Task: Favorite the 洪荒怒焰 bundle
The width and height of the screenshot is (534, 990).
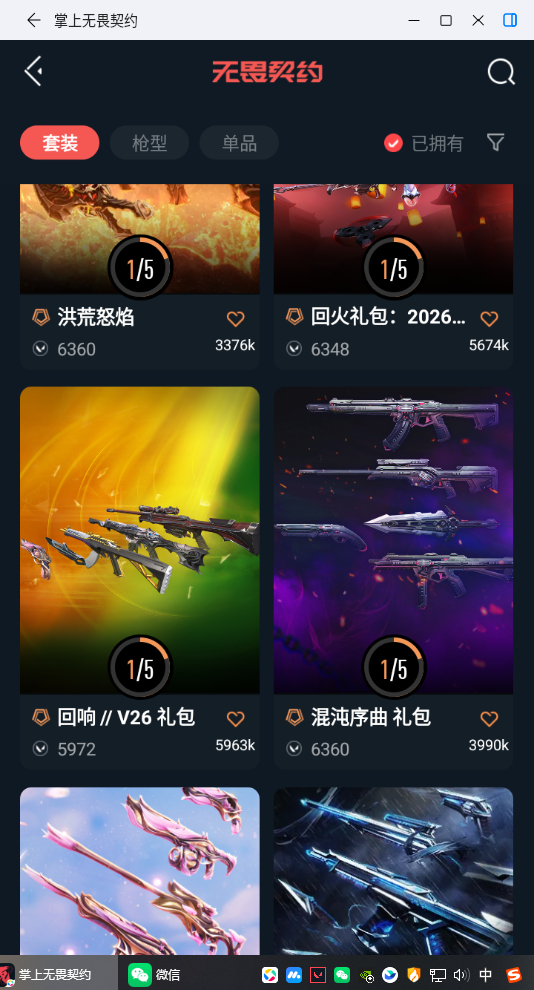Action: tap(235, 319)
